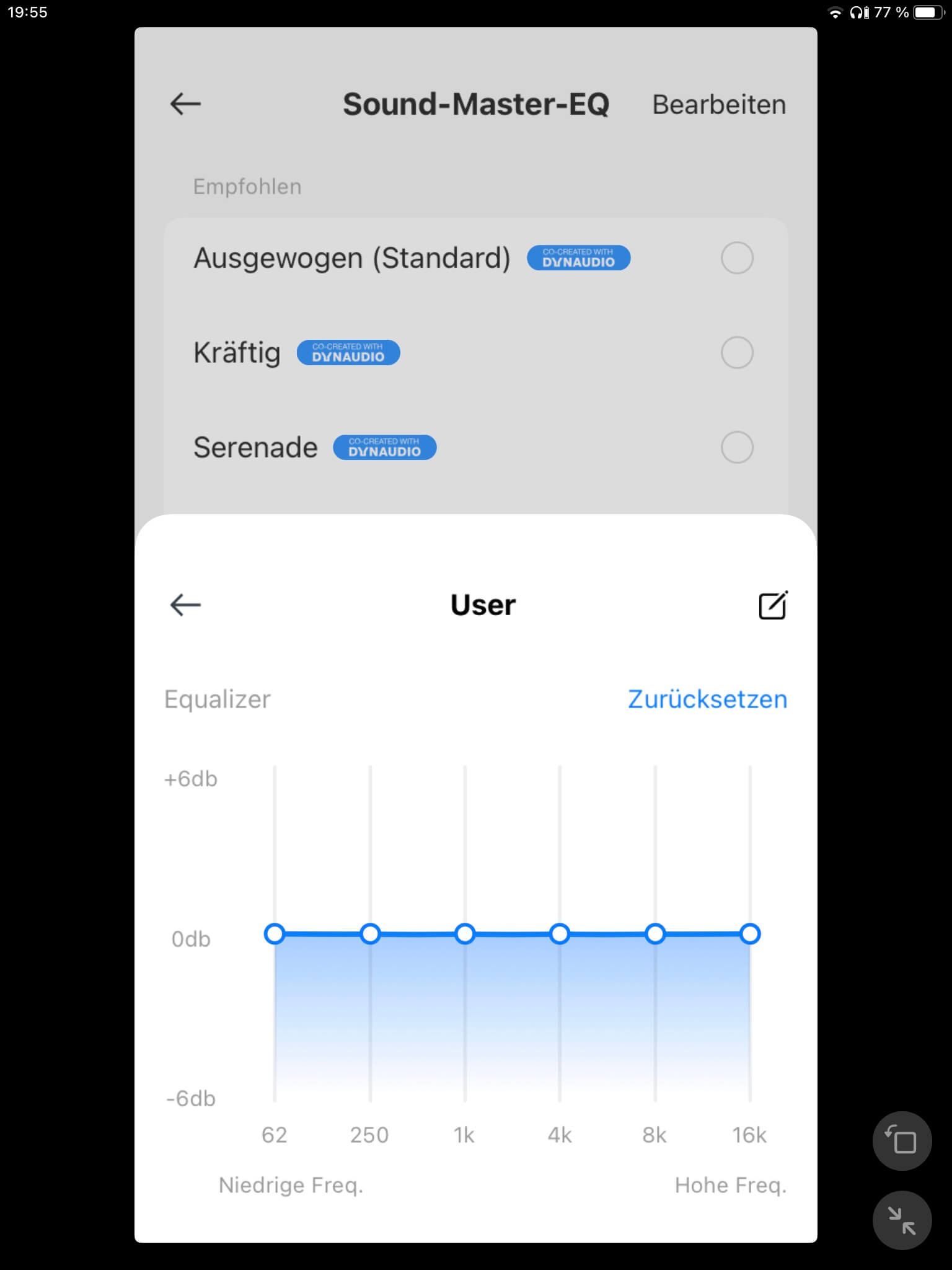Select the Serenade preset

[x=737, y=447]
